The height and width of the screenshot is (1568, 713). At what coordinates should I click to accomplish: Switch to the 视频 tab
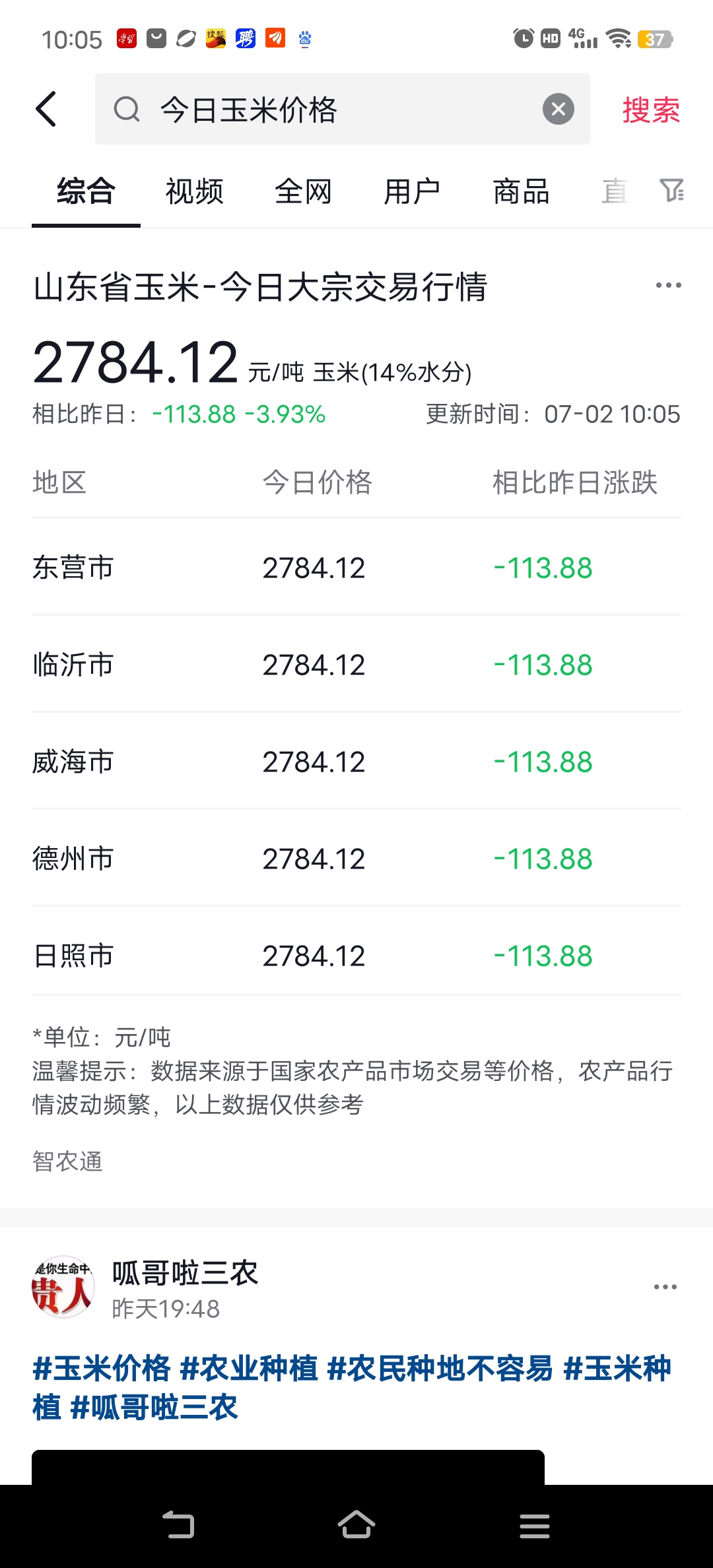195,192
